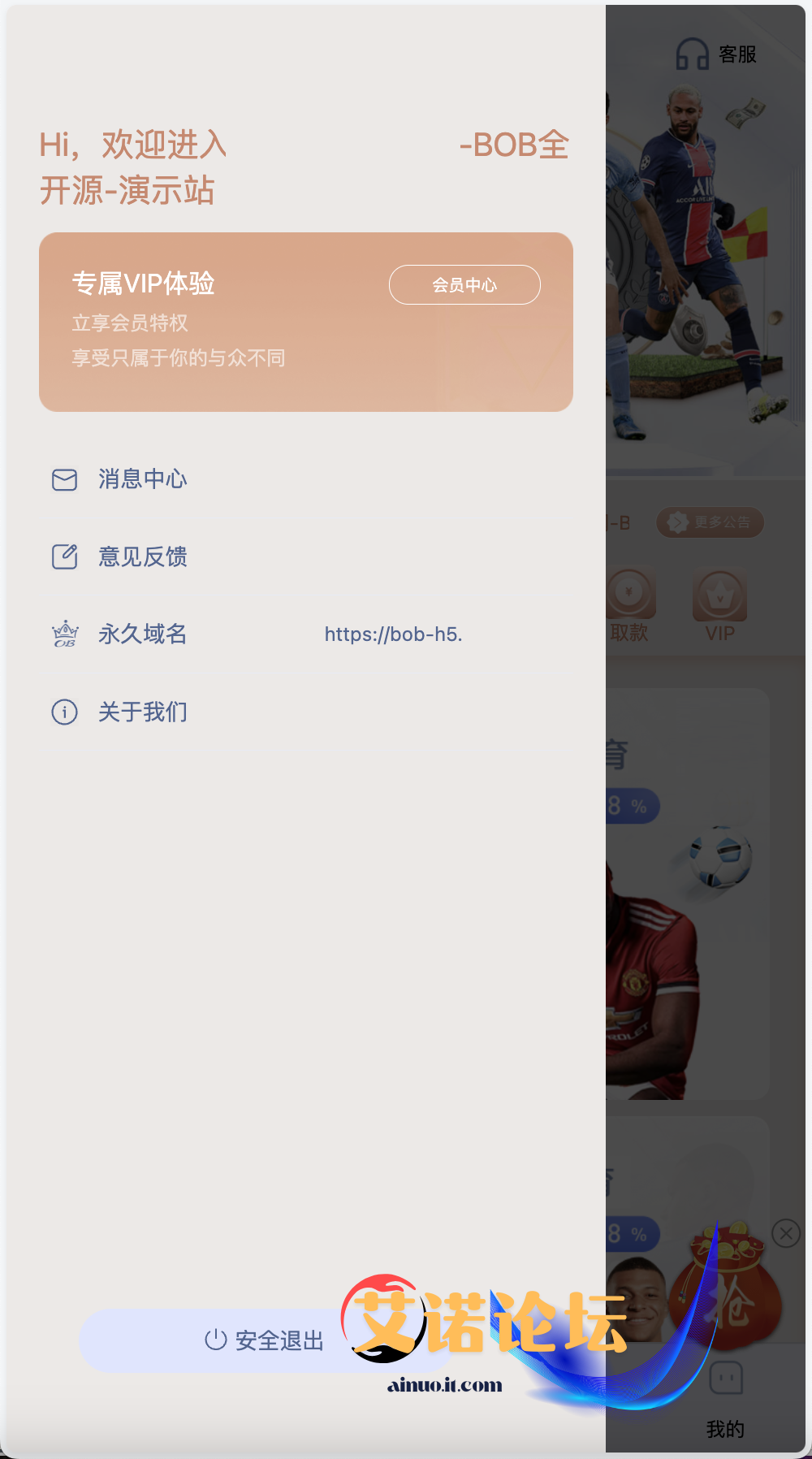
Task: Contact 客服 customer service
Action: tap(717, 54)
